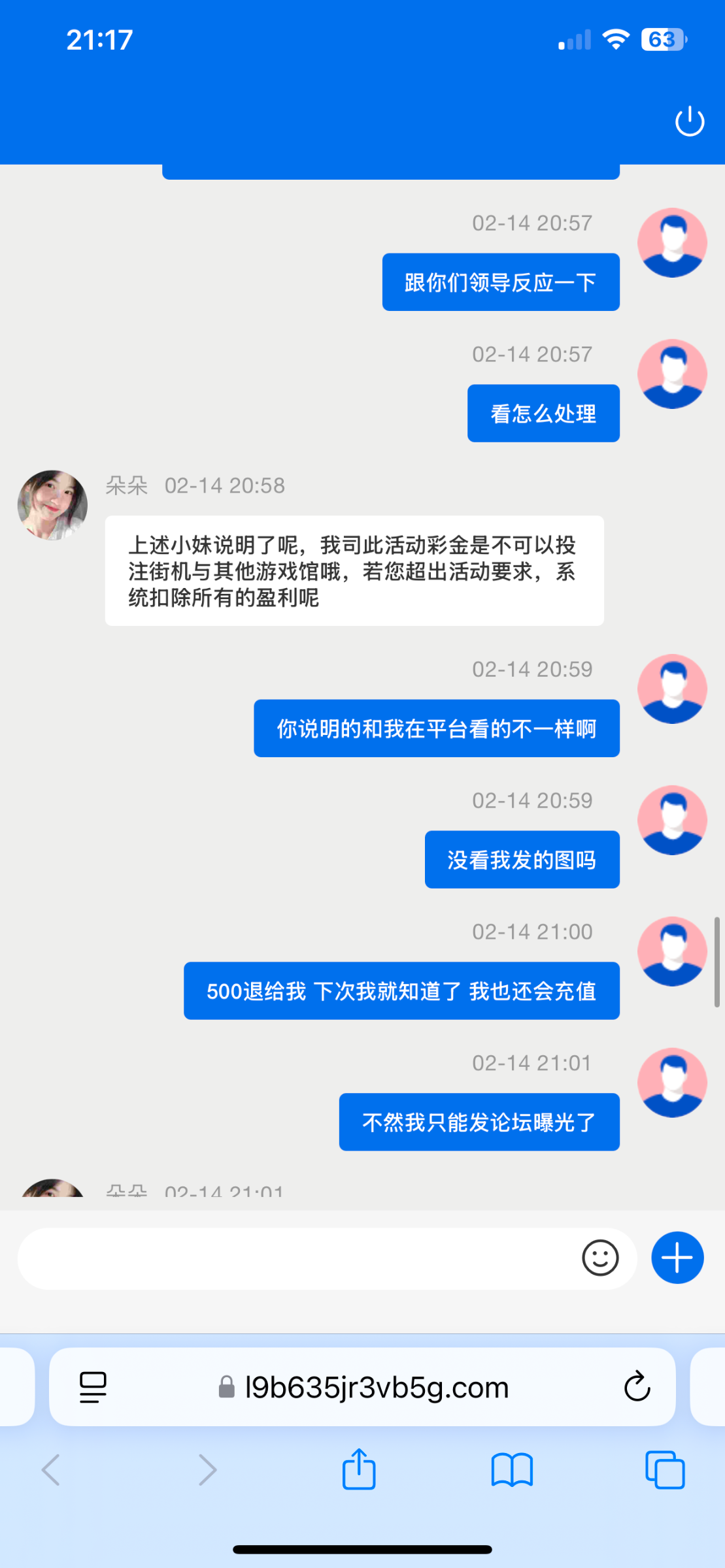Open Safari bookmarks
The height and width of the screenshot is (1568, 725).
tap(514, 1470)
